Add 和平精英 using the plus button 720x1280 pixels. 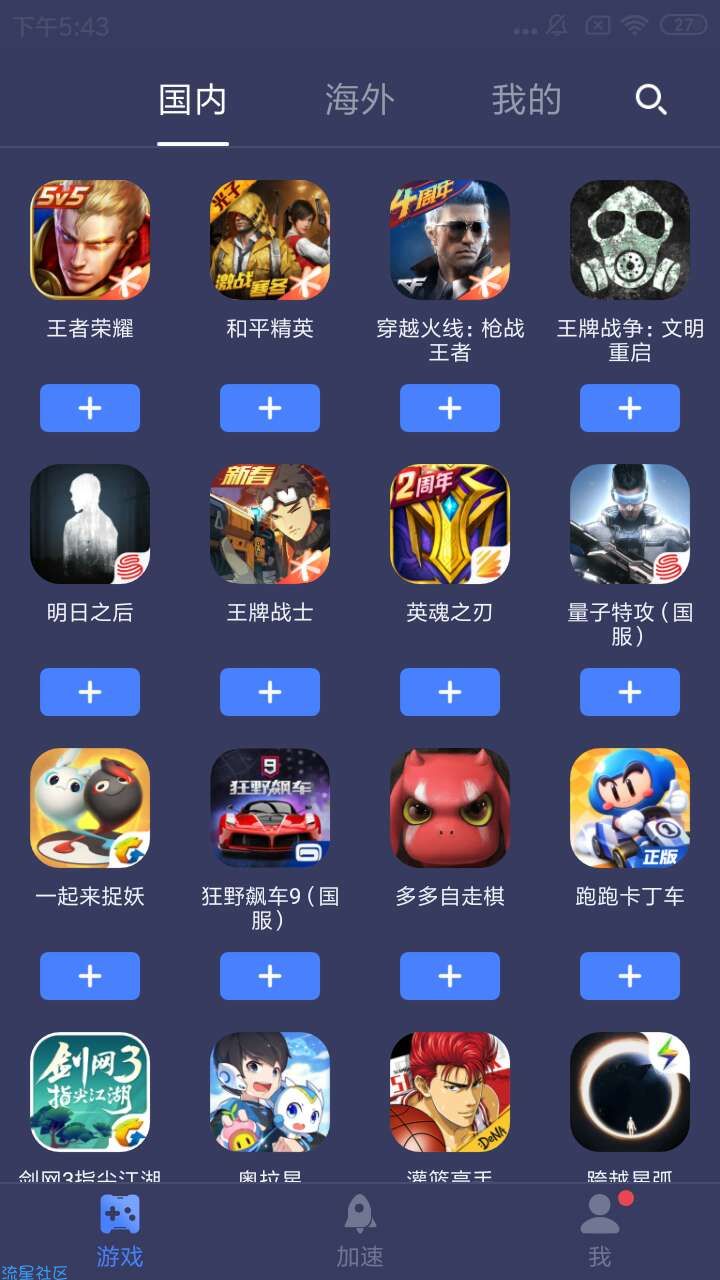pyautogui.click(x=270, y=408)
